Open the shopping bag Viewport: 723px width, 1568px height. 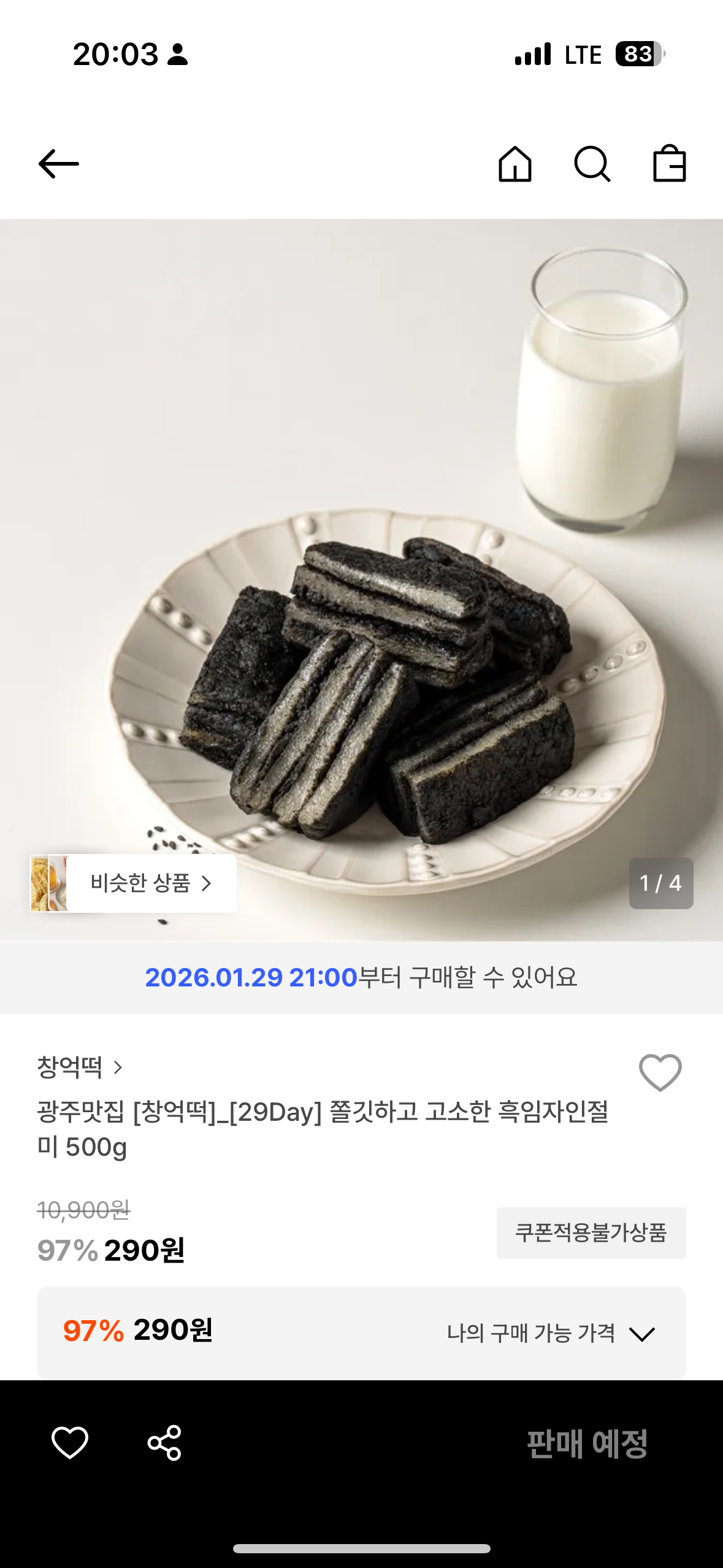669,164
